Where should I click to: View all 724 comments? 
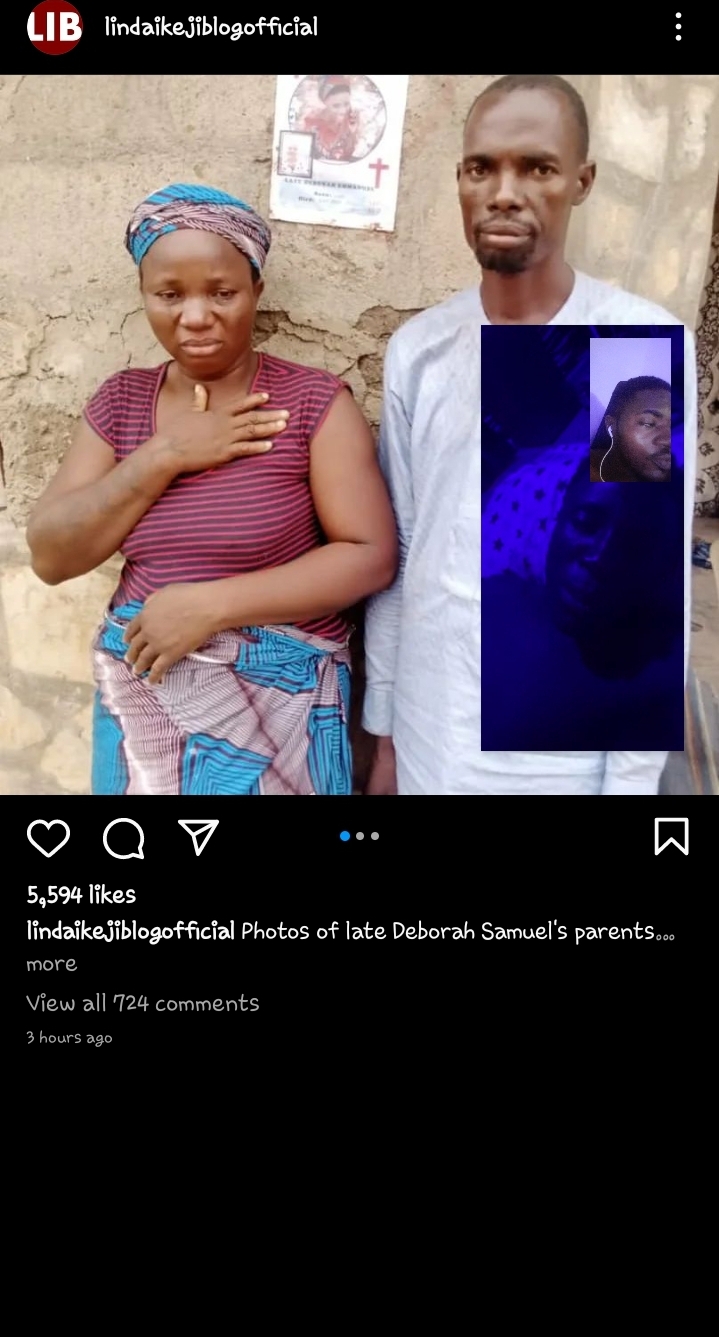[142, 1003]
